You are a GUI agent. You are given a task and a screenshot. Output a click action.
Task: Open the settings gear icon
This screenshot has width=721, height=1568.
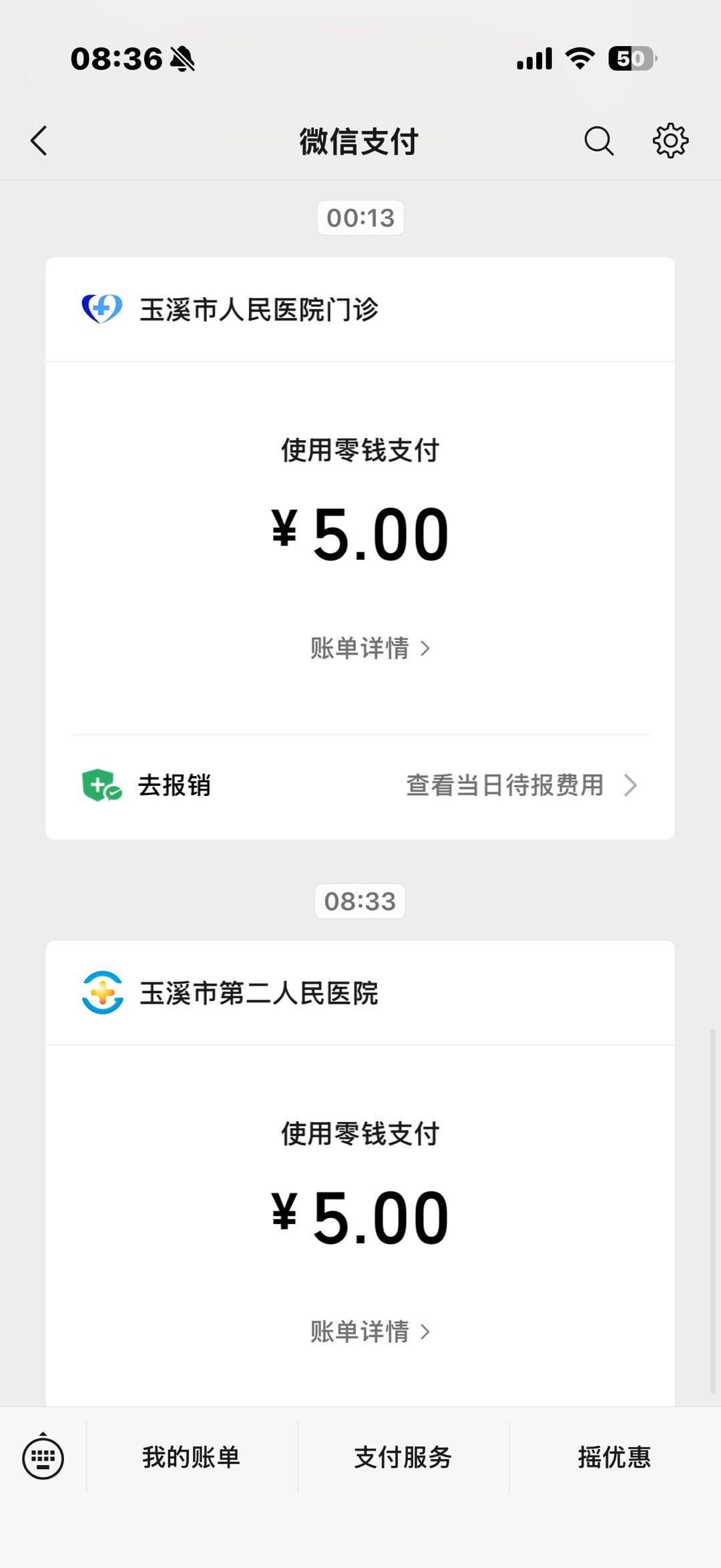click(x=670, y=141)
